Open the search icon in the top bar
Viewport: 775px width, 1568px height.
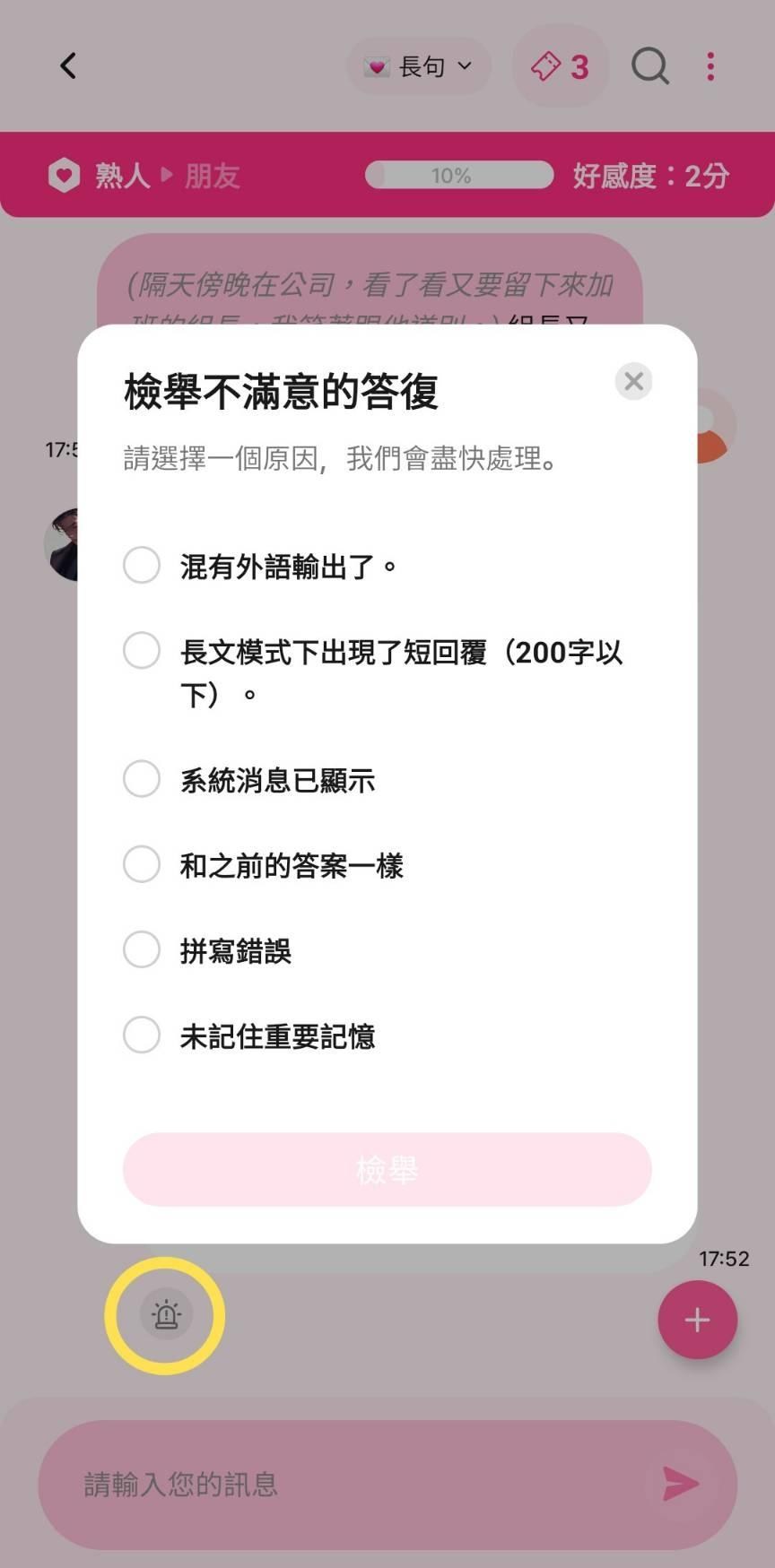[x=650, y=66]
